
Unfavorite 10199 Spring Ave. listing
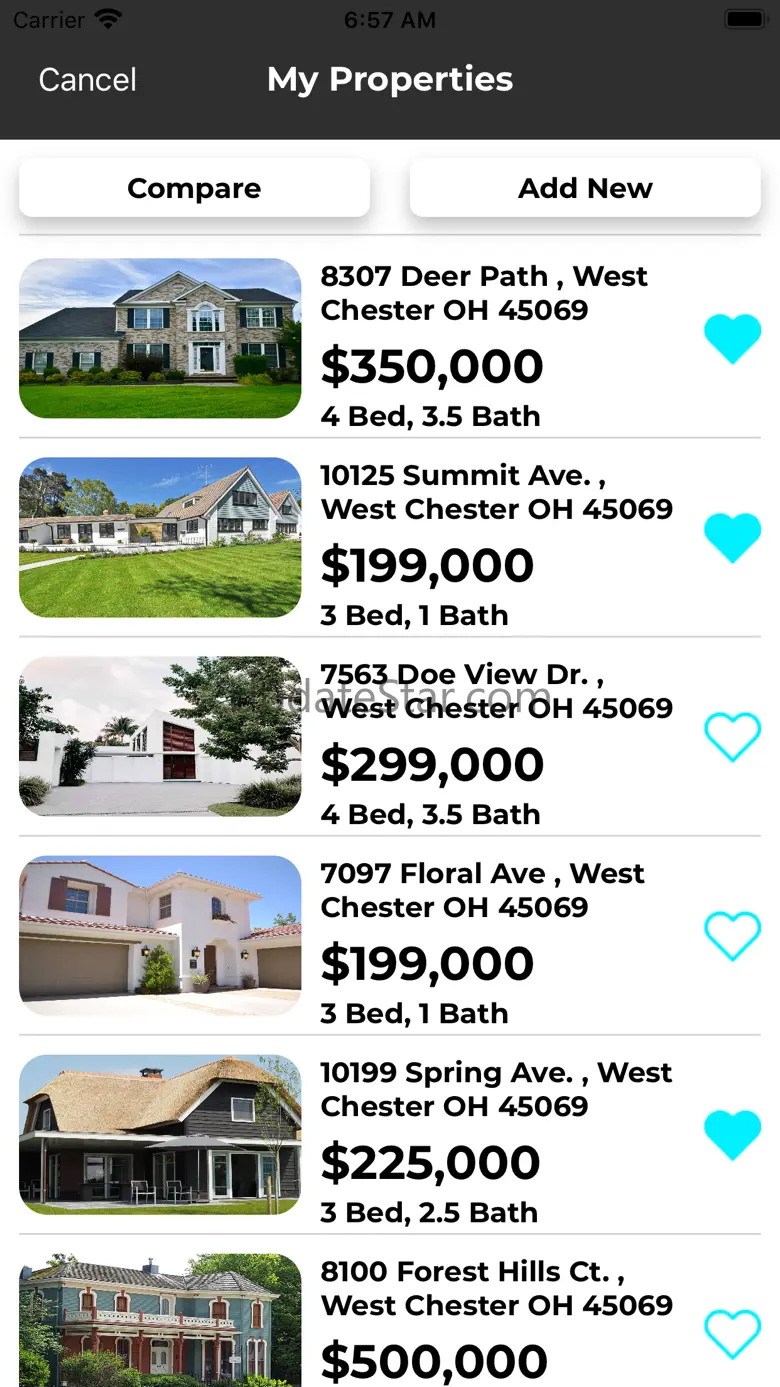[732, 1135]
